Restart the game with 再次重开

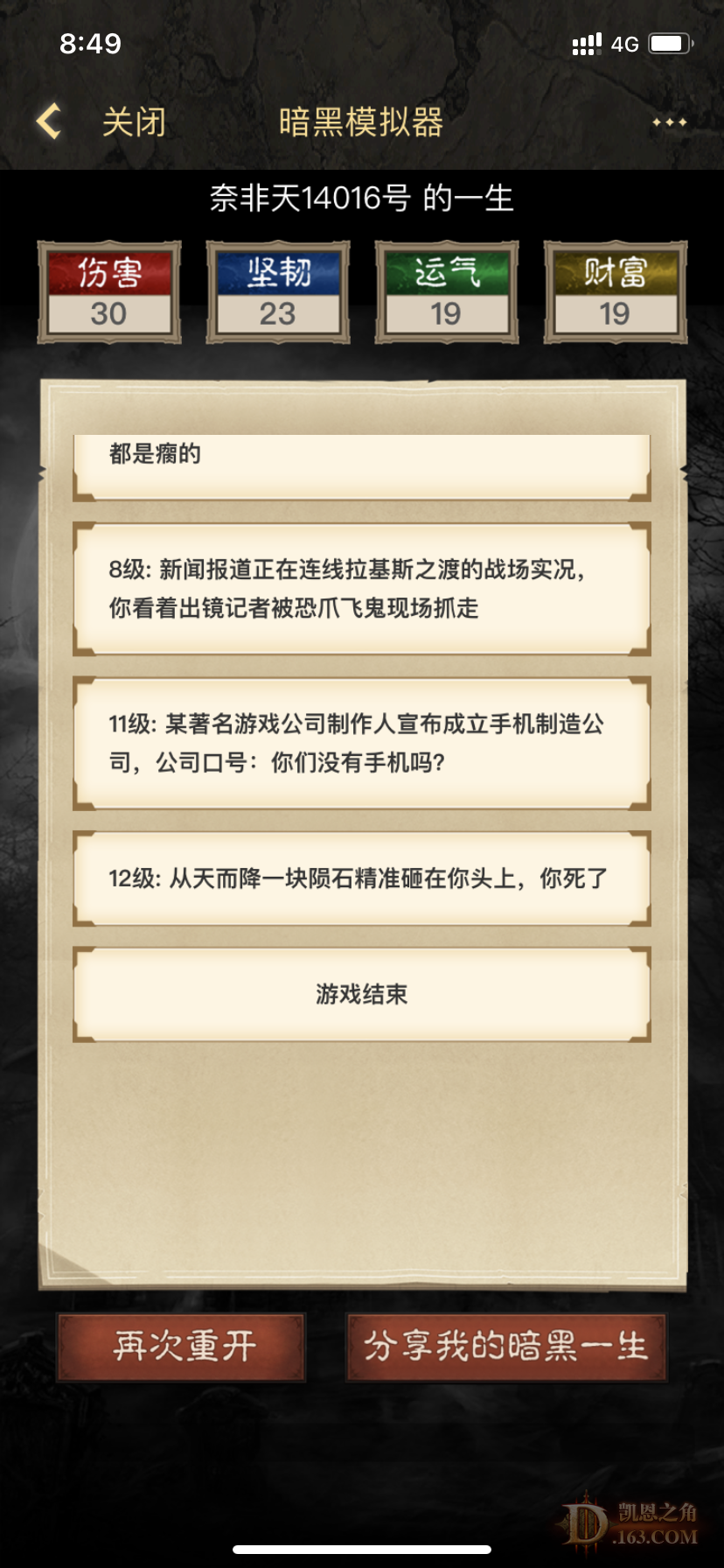(x=182, y=1347)
